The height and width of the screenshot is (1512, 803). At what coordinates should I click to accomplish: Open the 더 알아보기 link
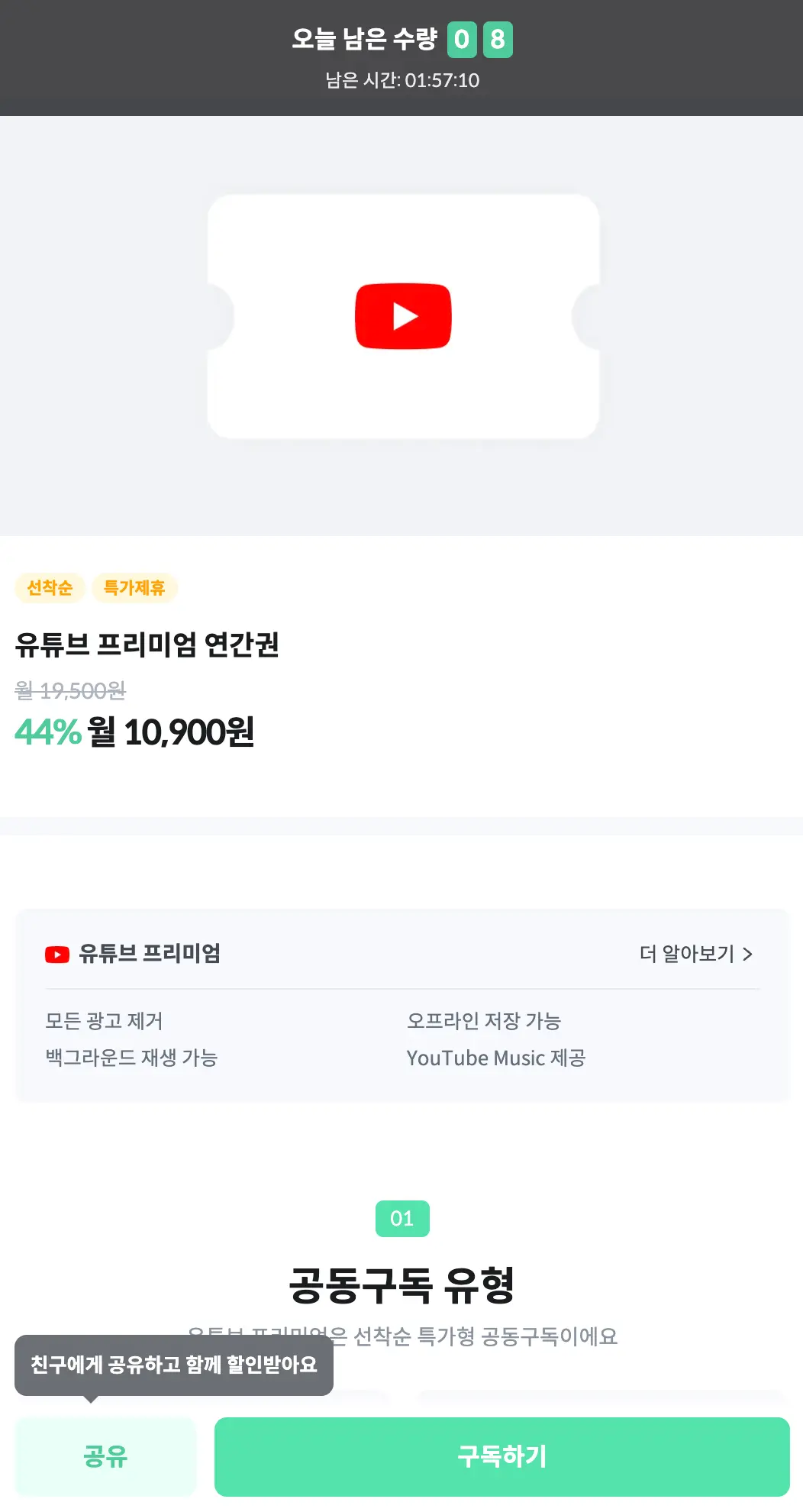[x=695, y=954]
